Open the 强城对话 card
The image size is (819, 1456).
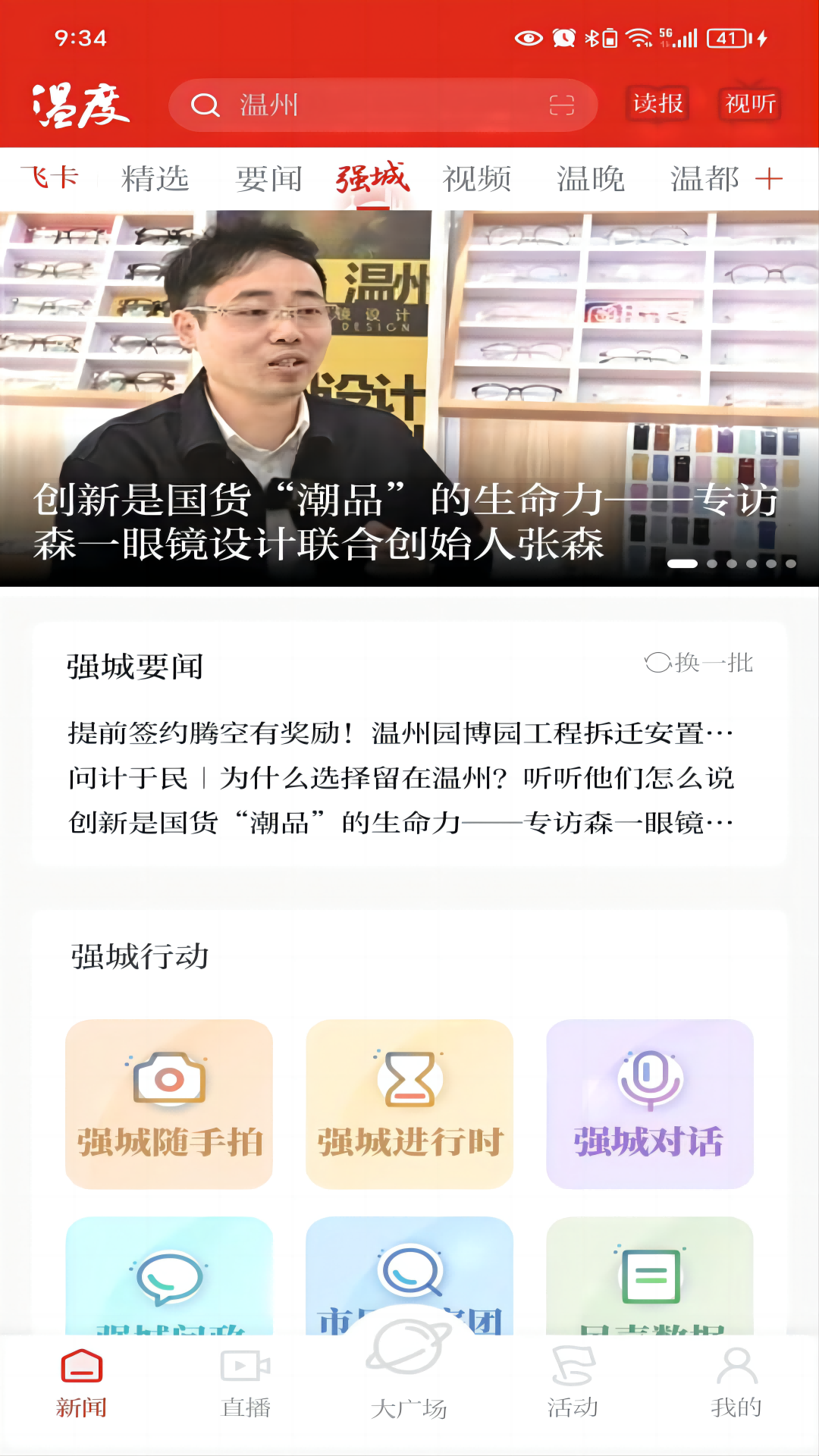[x=649, y=1103]
